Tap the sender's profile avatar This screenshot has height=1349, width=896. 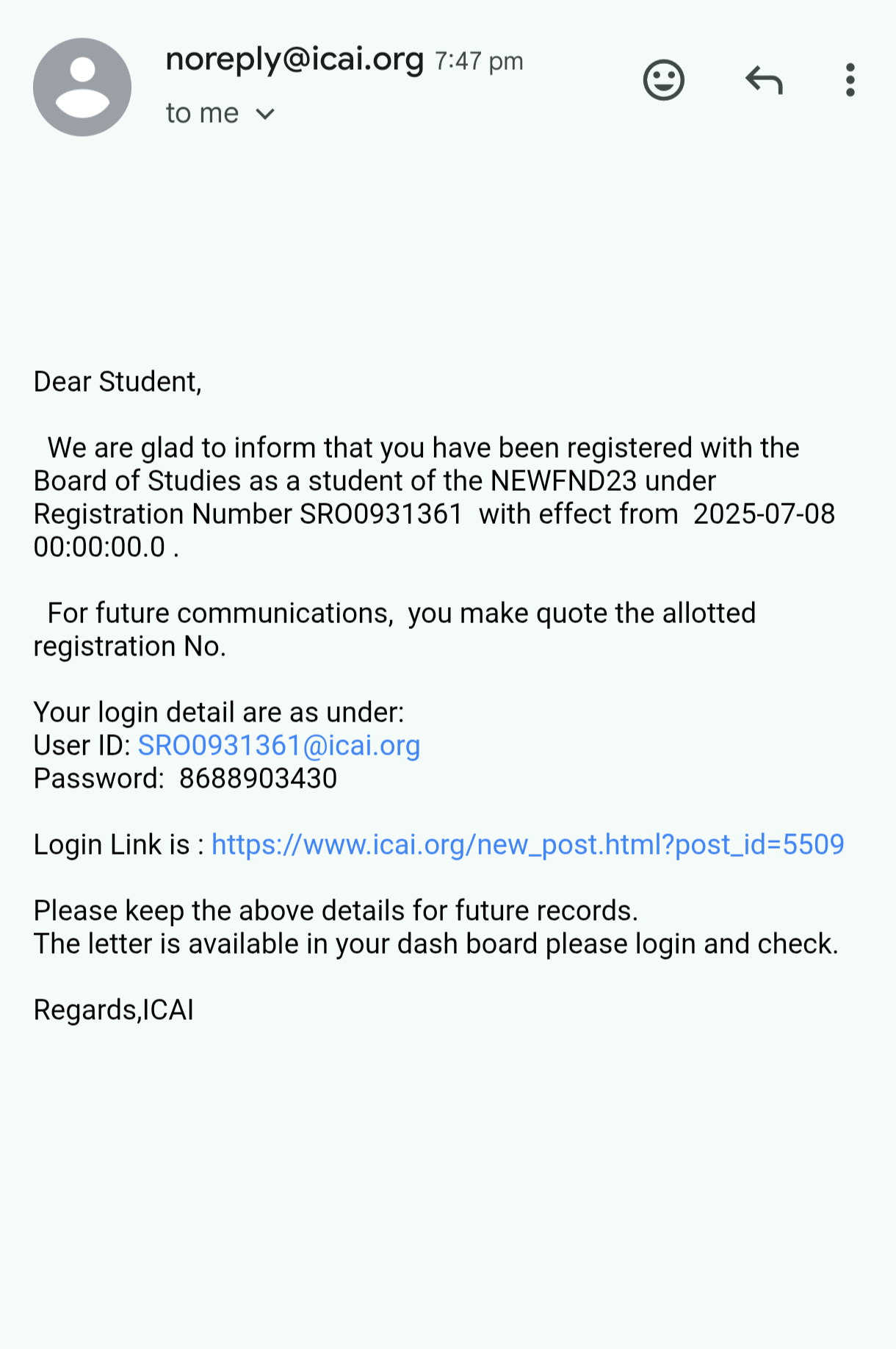[82, 87]
